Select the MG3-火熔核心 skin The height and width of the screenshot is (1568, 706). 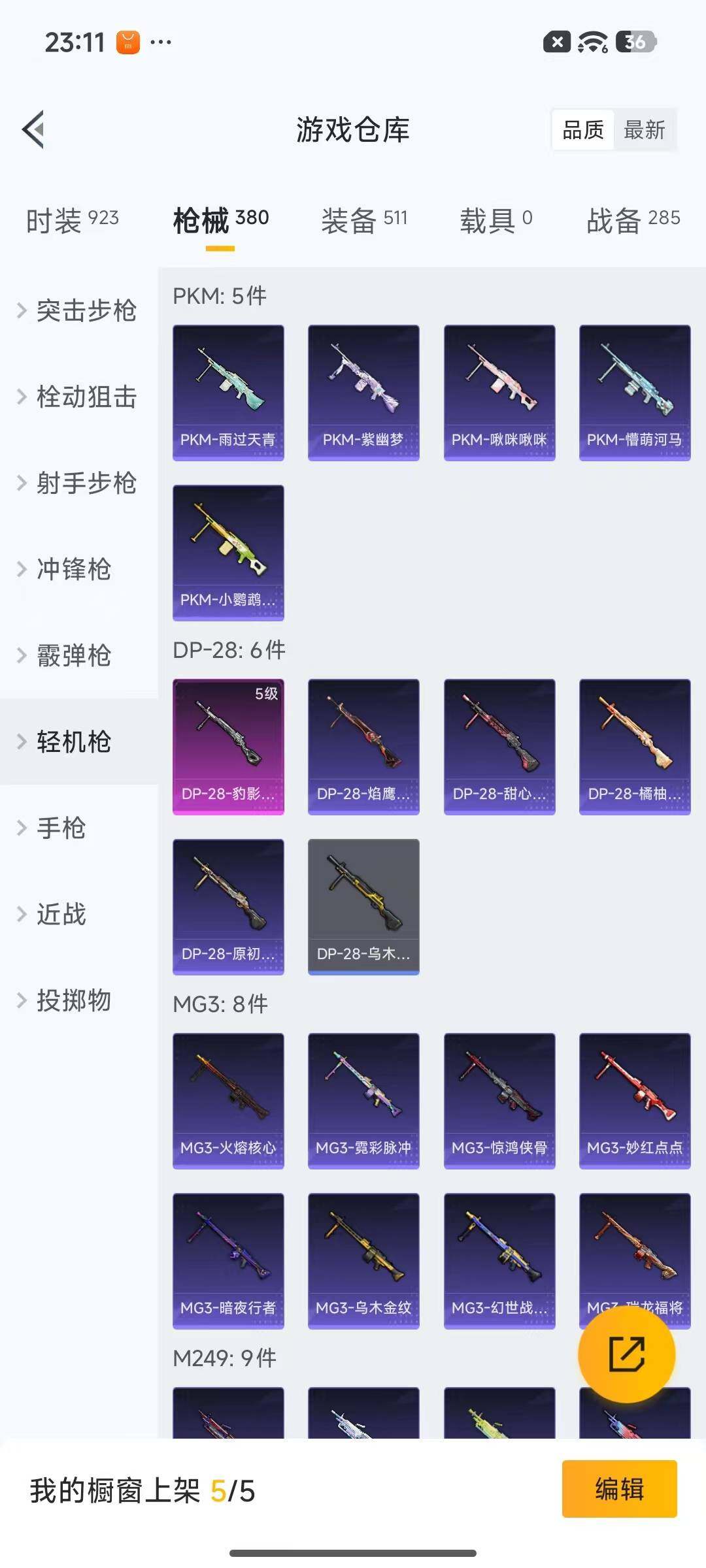coord(228,1099)
